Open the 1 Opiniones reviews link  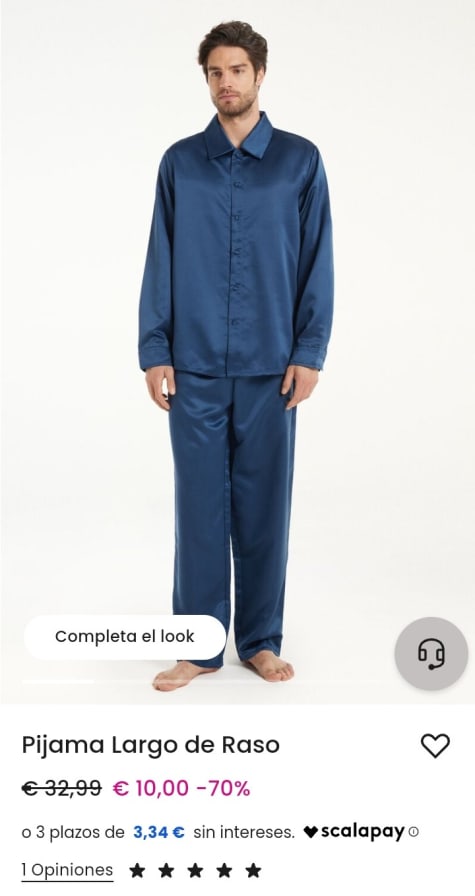click(x=67, y=870)
